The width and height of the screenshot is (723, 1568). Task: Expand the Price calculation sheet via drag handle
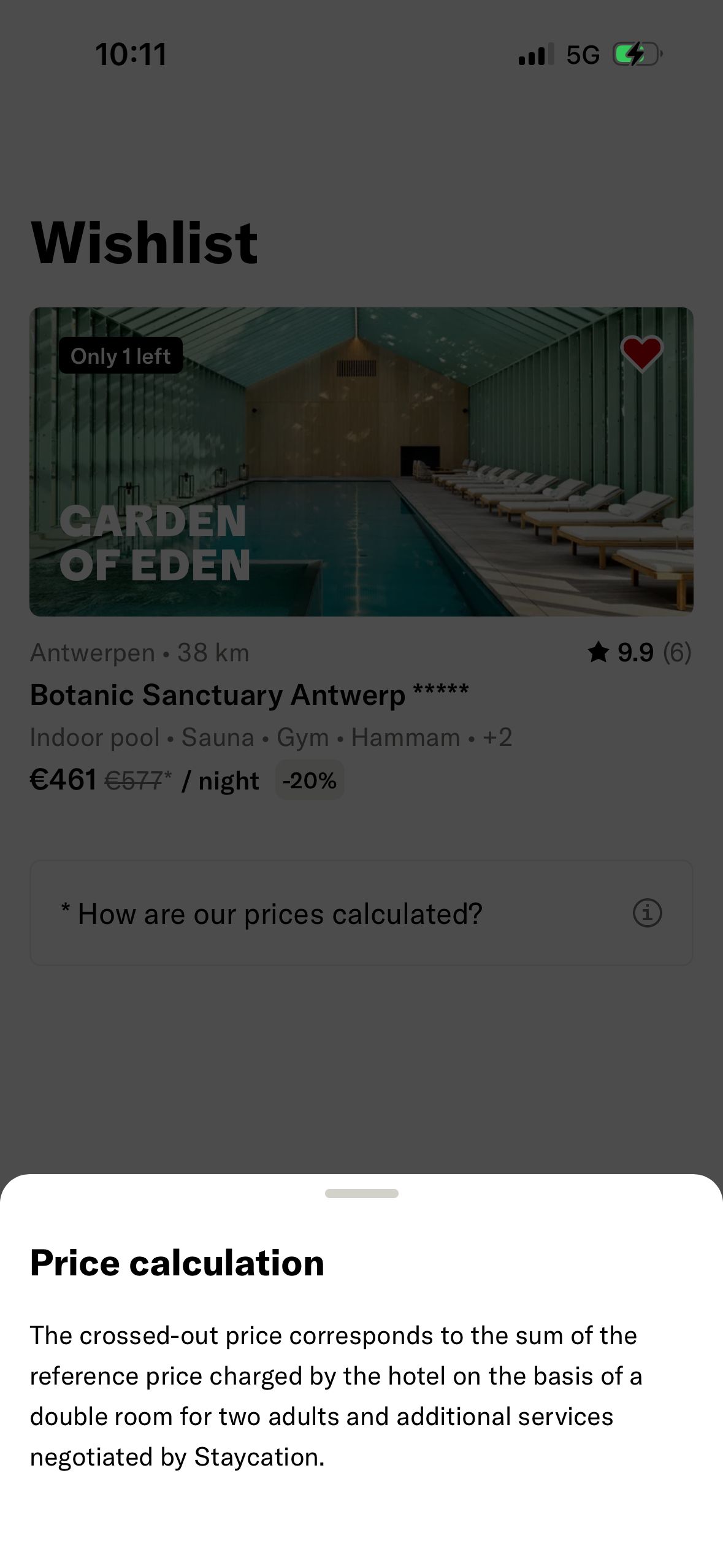(361, 1193)
